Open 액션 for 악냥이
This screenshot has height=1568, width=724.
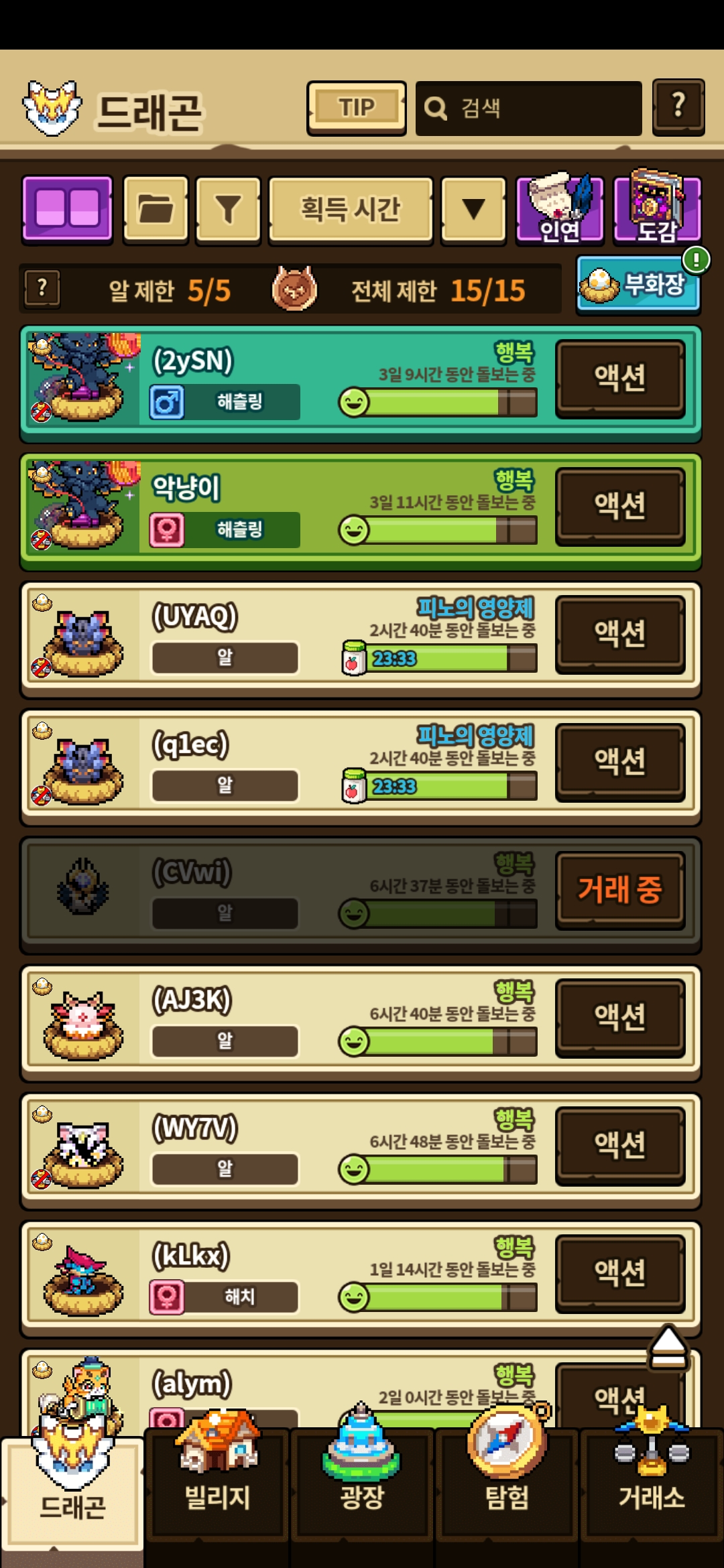620,505
